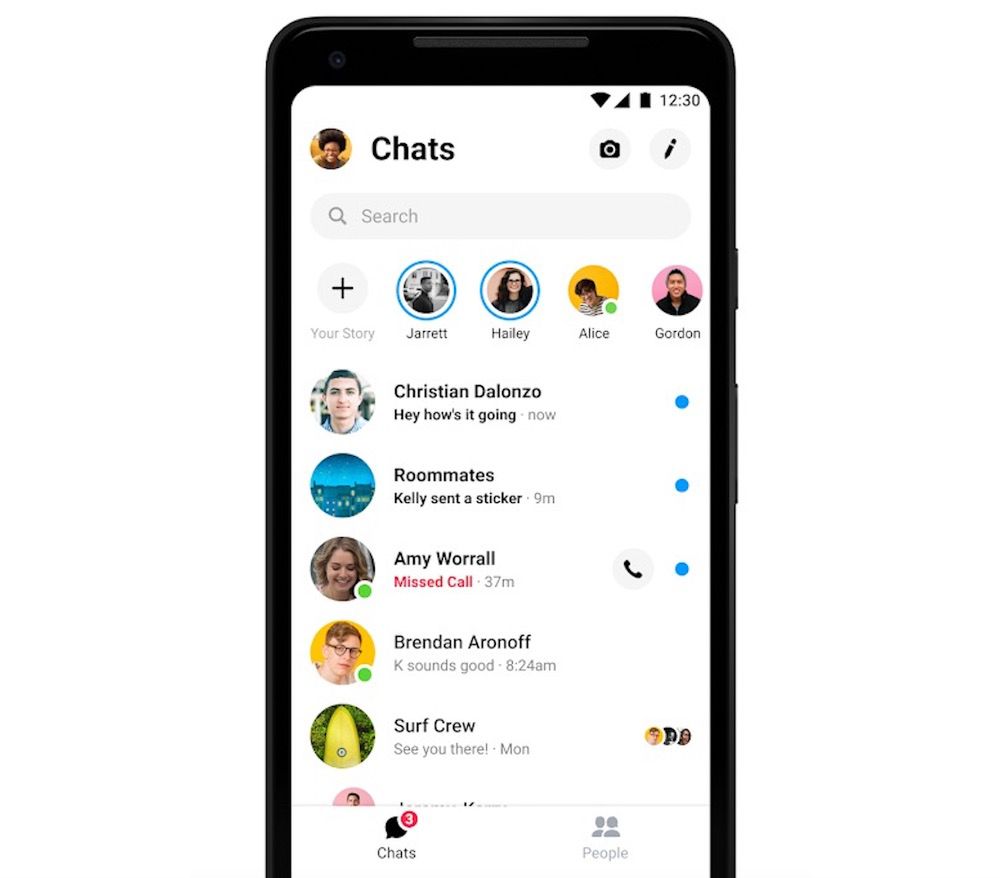Tap the Search field
This screenshot has width=1000, height=878.
coord(500,216)
